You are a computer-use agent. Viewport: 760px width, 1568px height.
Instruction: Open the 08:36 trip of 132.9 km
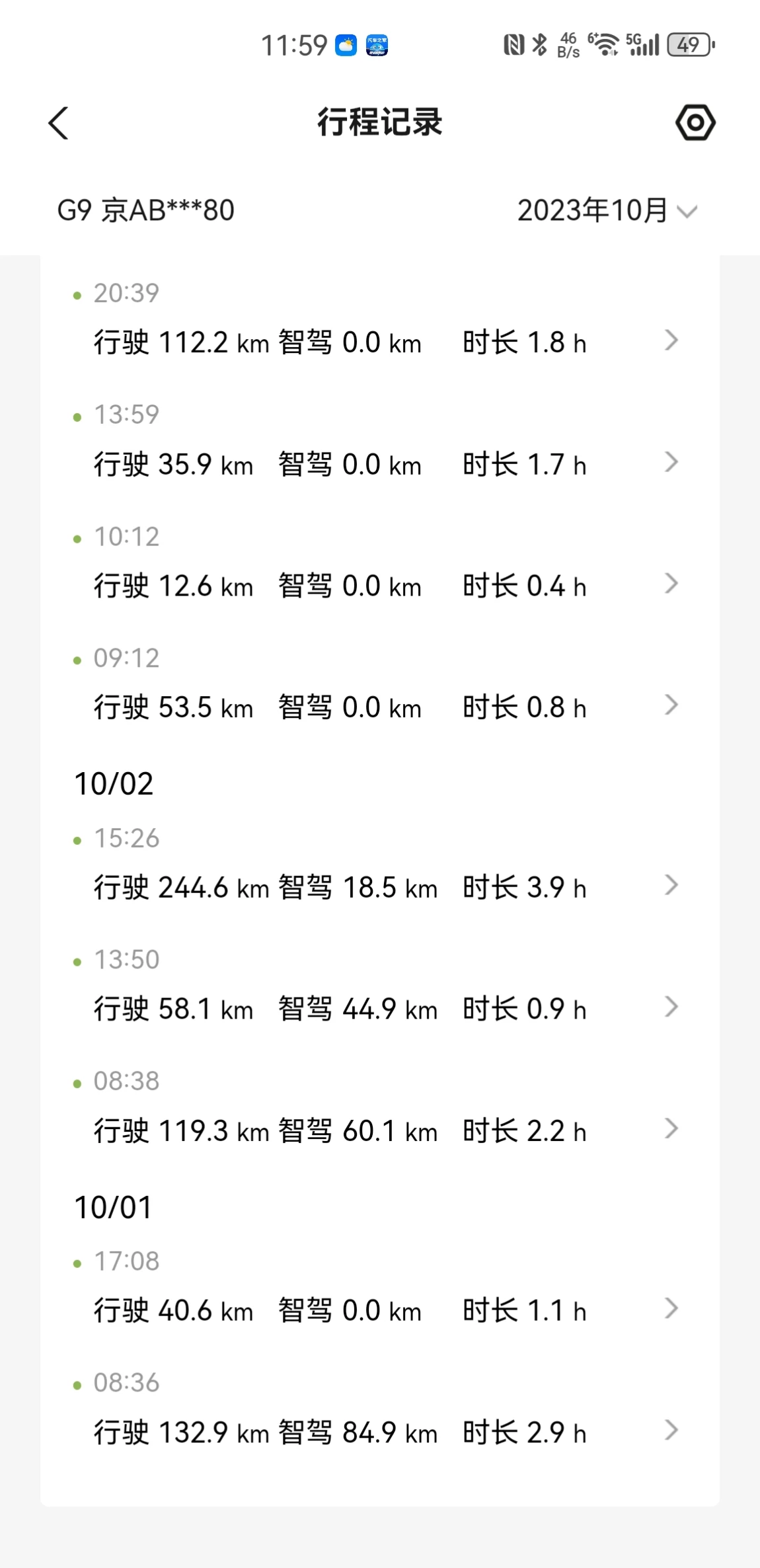380,1413
